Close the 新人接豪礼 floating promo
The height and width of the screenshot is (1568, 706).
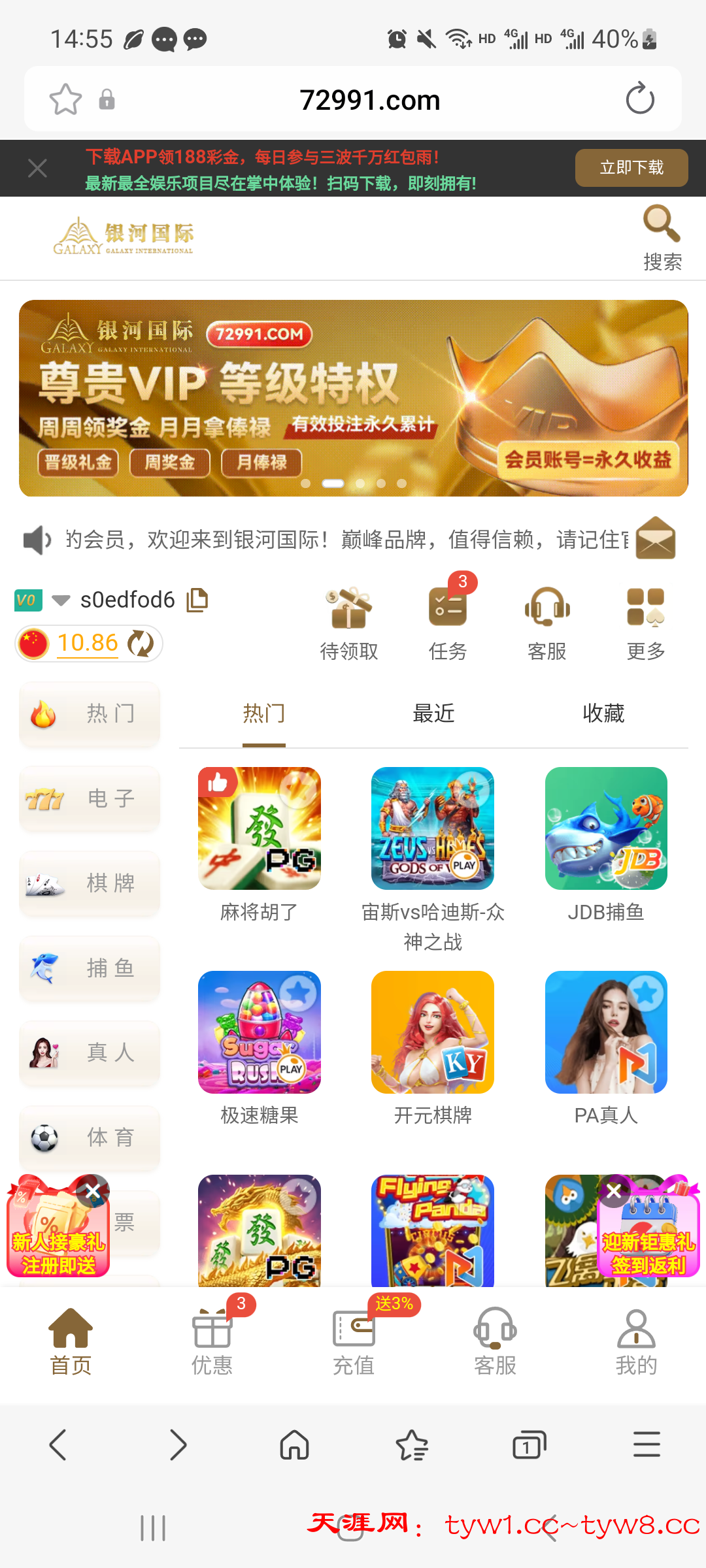tap(93, 1192)
